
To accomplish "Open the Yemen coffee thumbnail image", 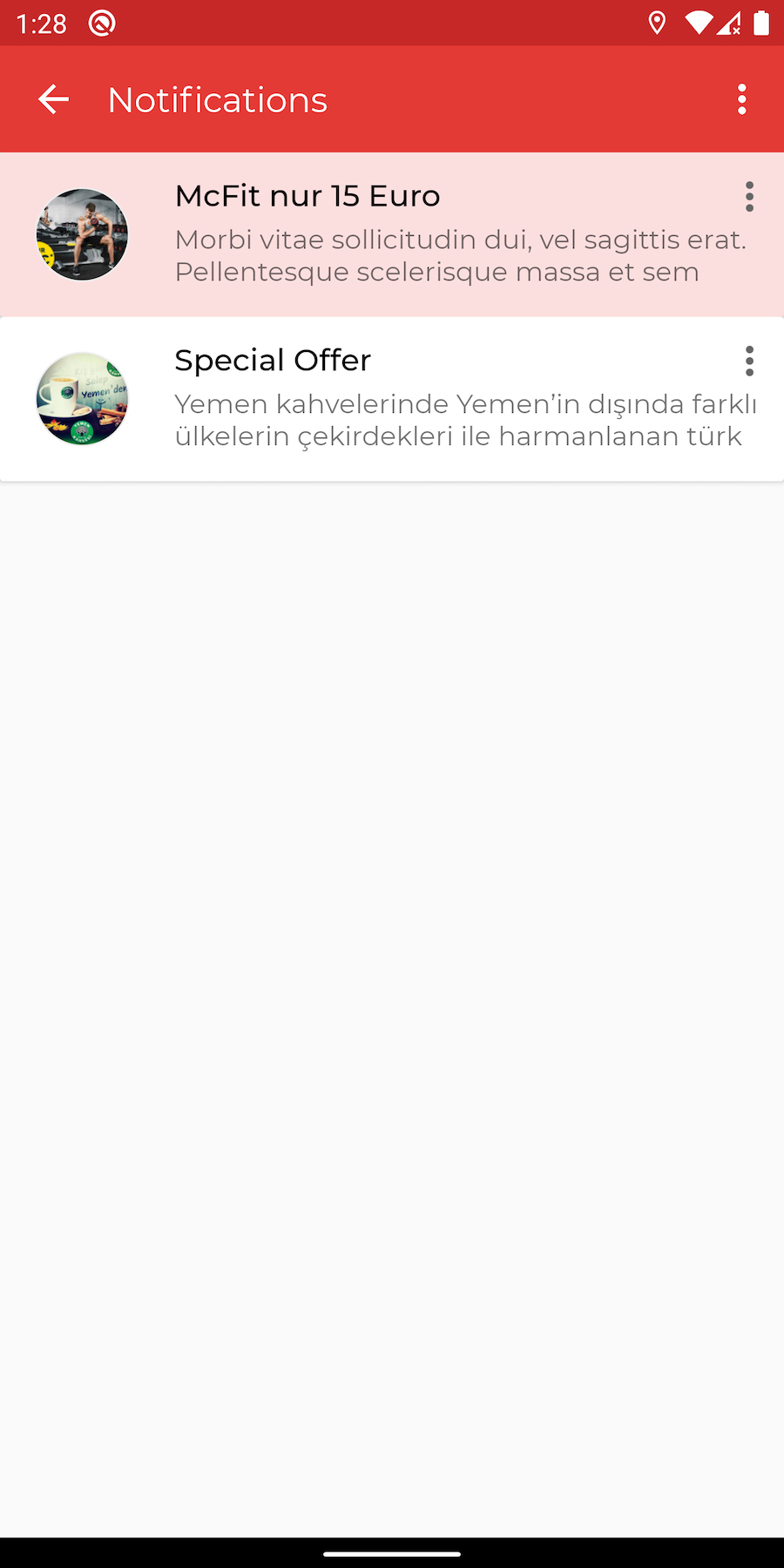I will [x=81, y=398].
